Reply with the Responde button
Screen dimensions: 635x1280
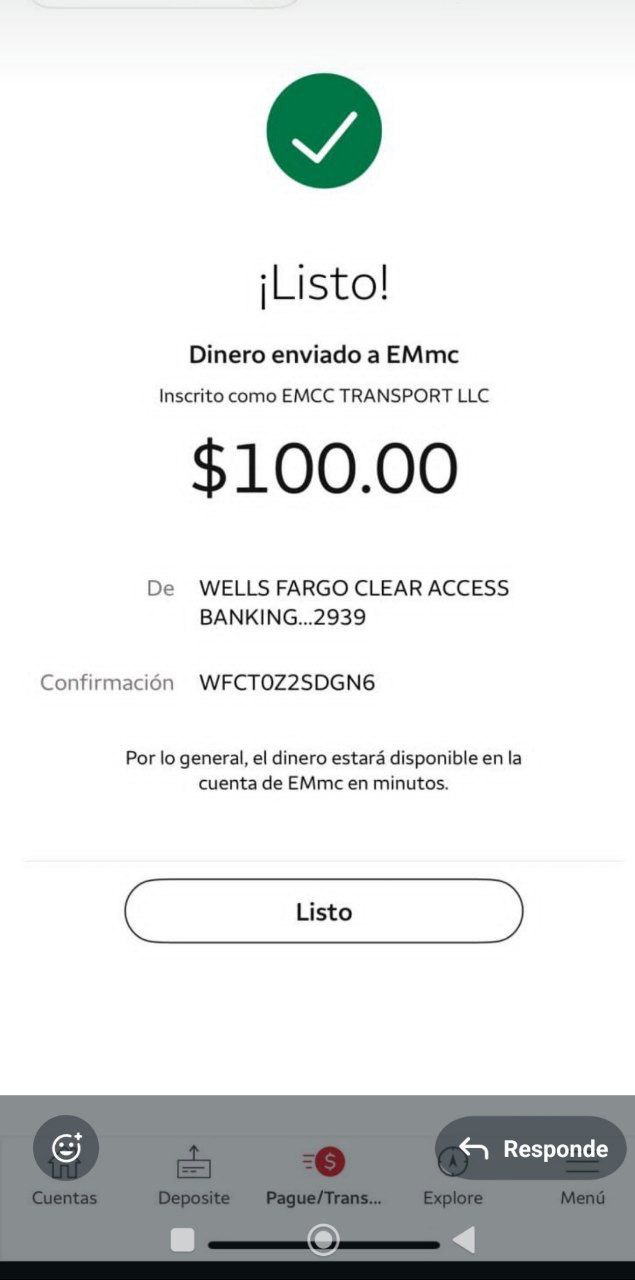(531, 1148)
